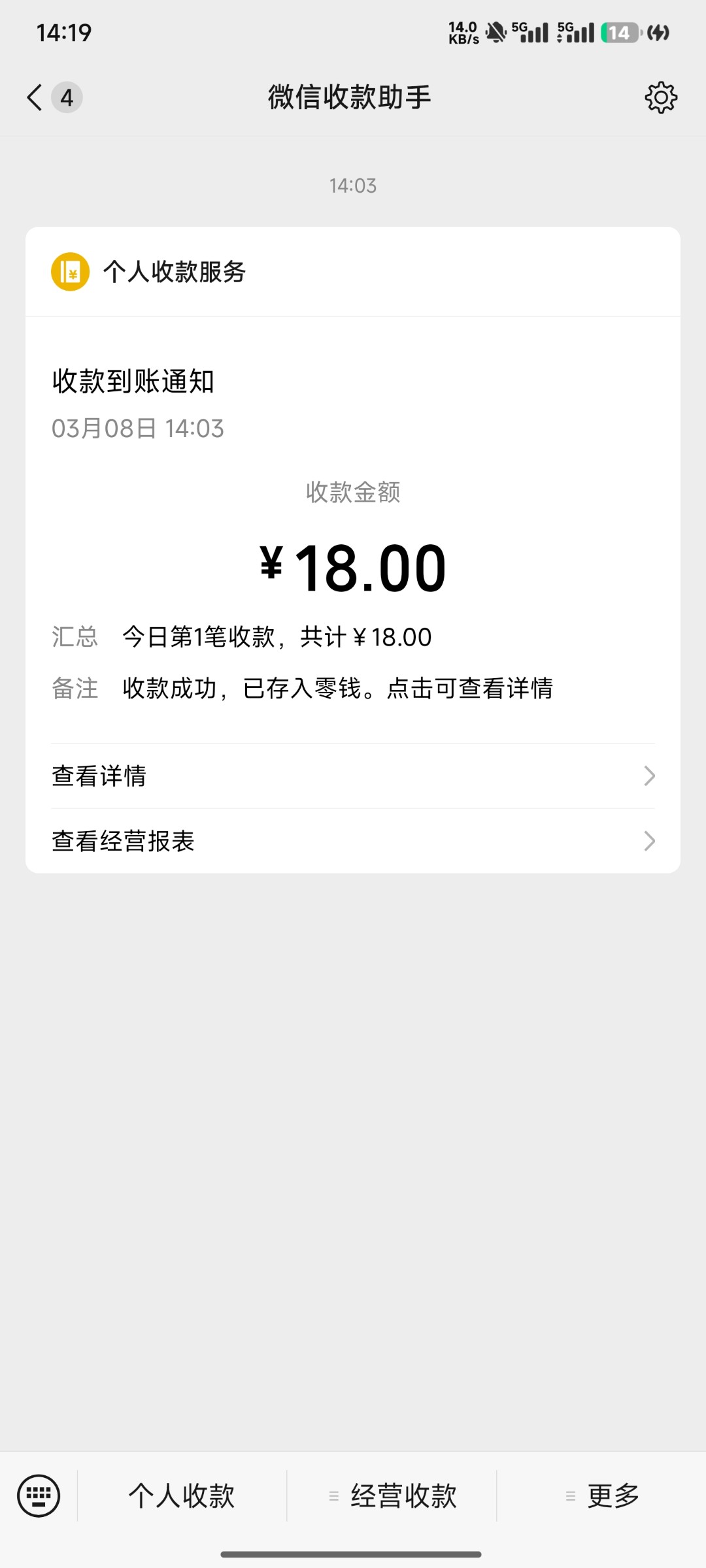Screen dimensions: 706x1568
Task: Open 查看详情 for the payment
Action: coord(353,776)
